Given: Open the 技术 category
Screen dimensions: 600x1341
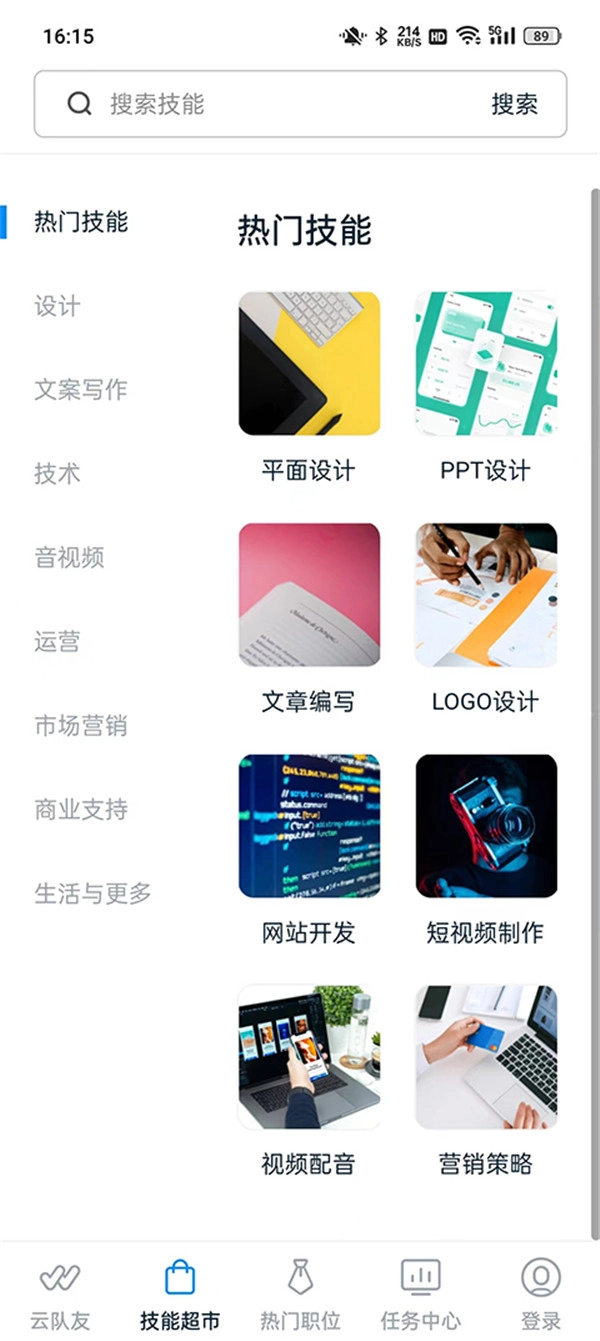Looking at the screenshot, I should pyautogui.click(x=57, y=473).
